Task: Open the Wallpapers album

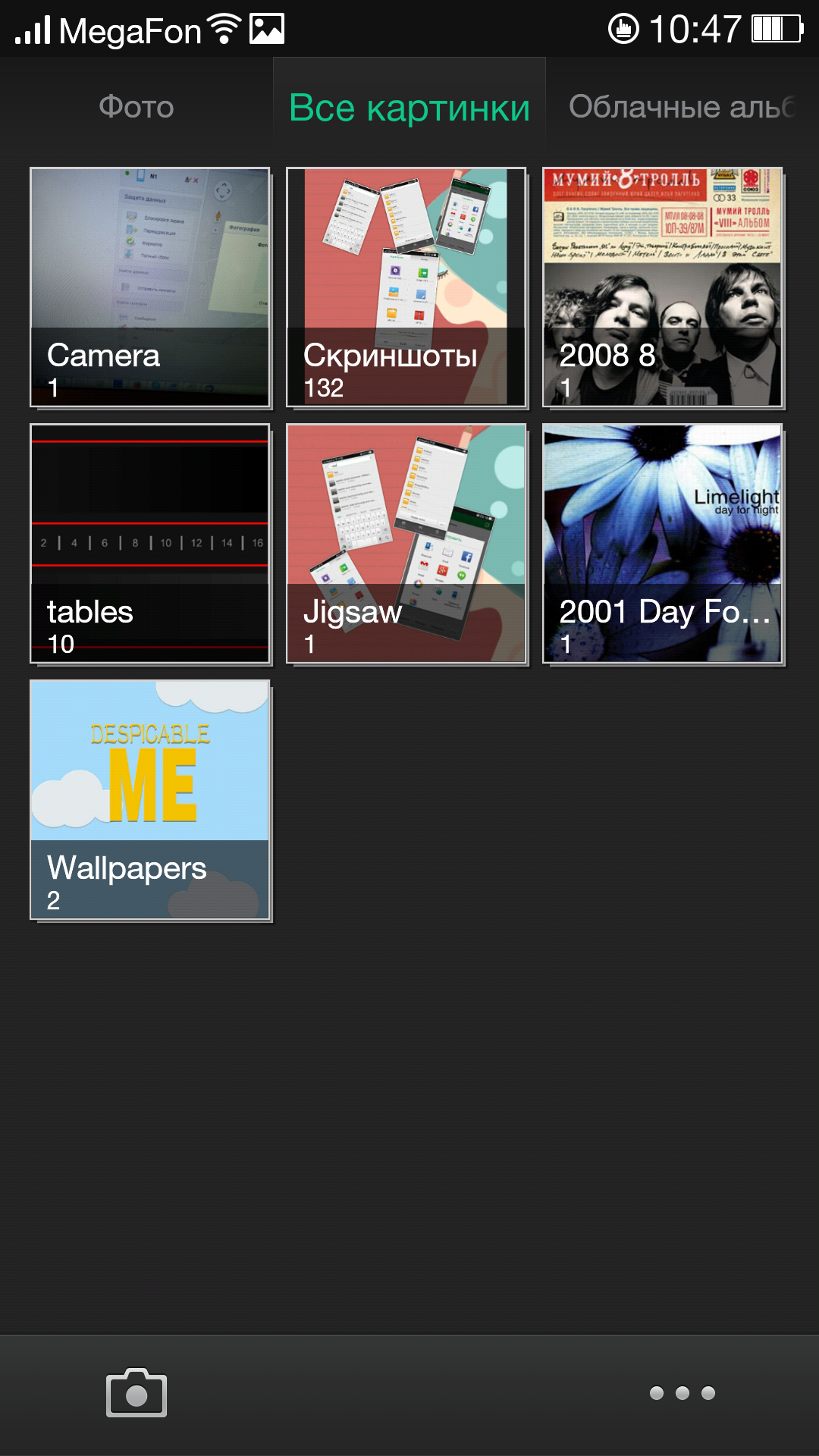Action: [x=150, y=800]
